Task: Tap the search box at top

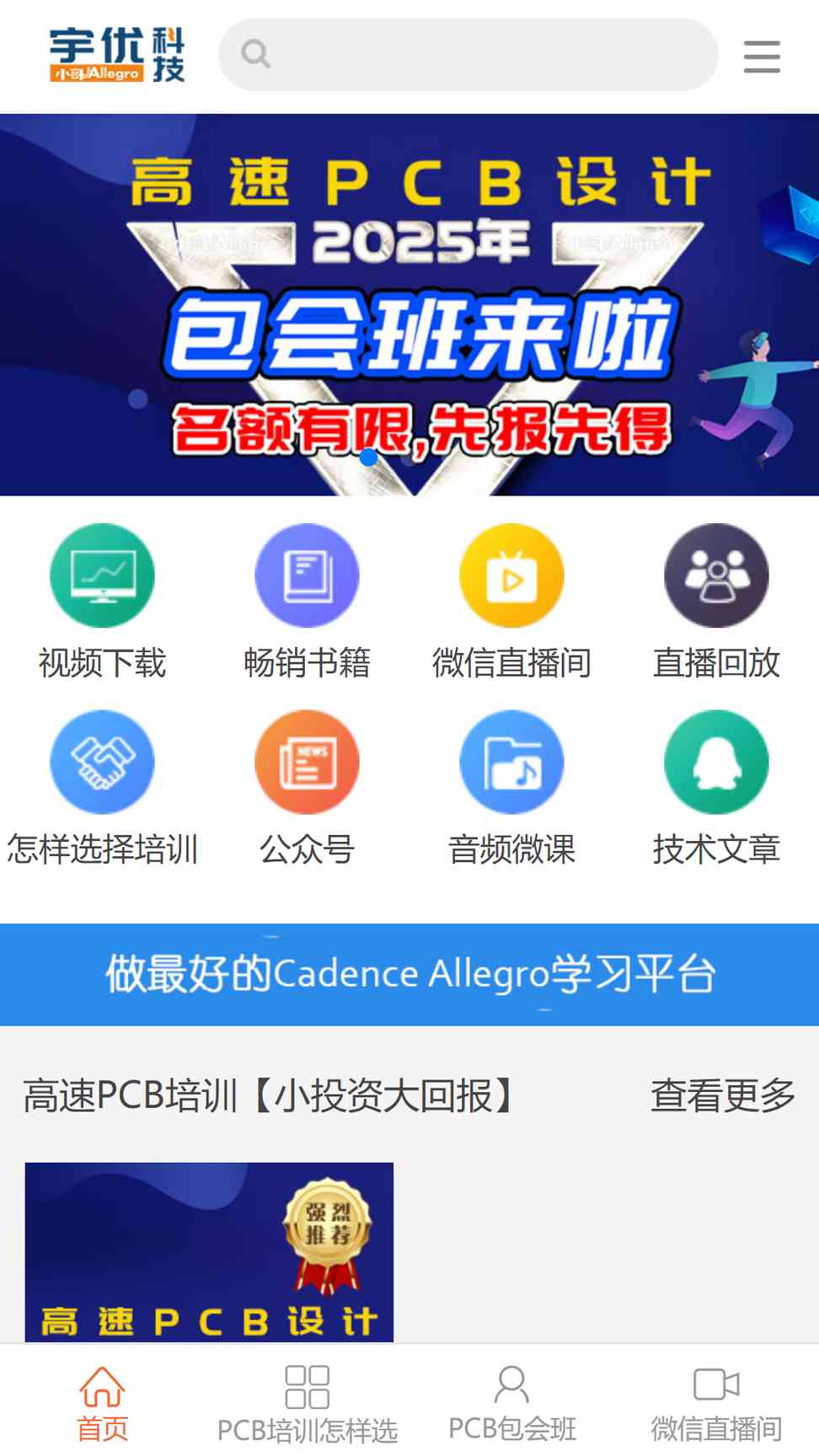Action: (468, 55)
